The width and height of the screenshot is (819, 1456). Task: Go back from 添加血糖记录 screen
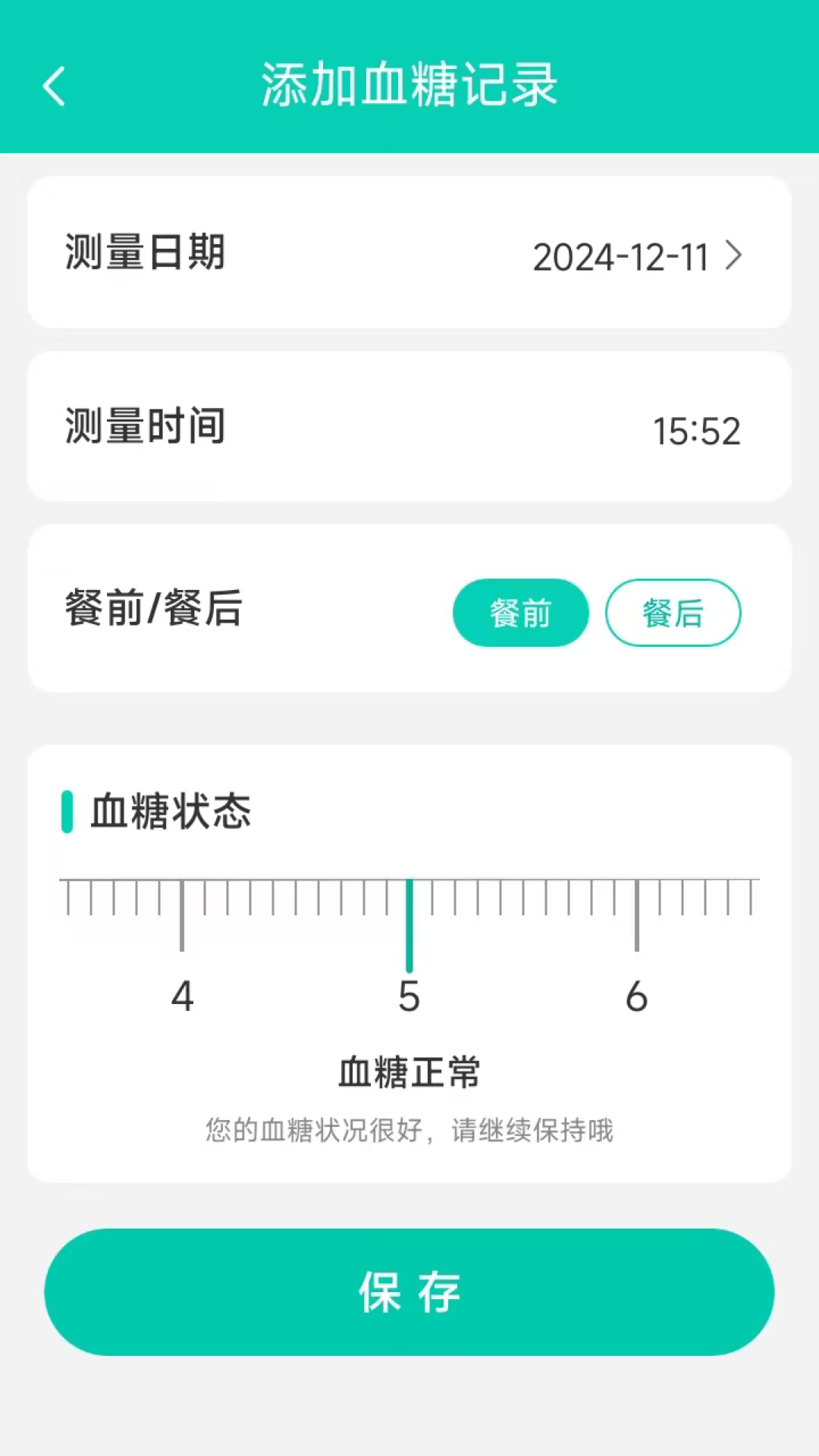(55, 86)
